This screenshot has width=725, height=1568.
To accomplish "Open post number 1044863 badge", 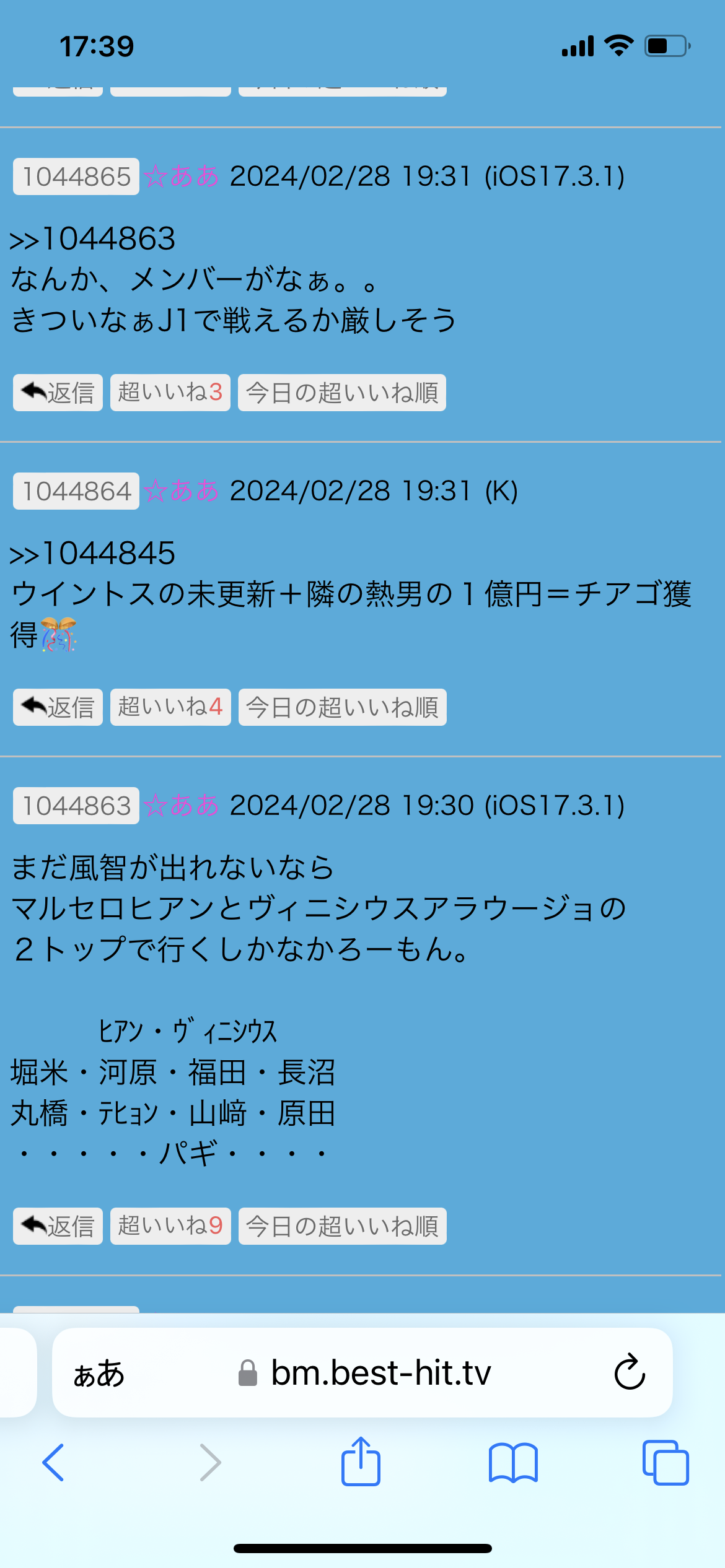I will pyautogui.click(x=76, y=806).
